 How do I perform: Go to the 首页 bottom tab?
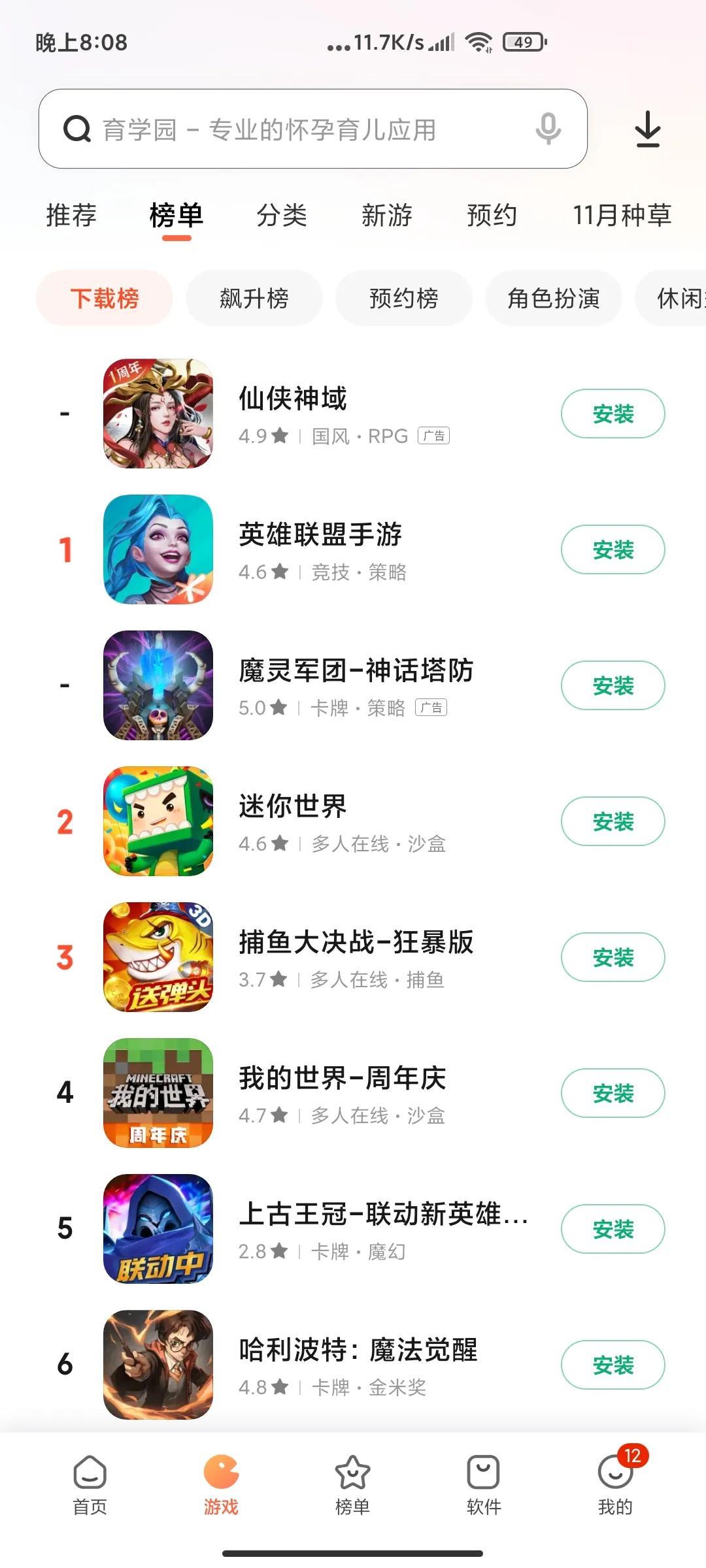pos(90,1484)
